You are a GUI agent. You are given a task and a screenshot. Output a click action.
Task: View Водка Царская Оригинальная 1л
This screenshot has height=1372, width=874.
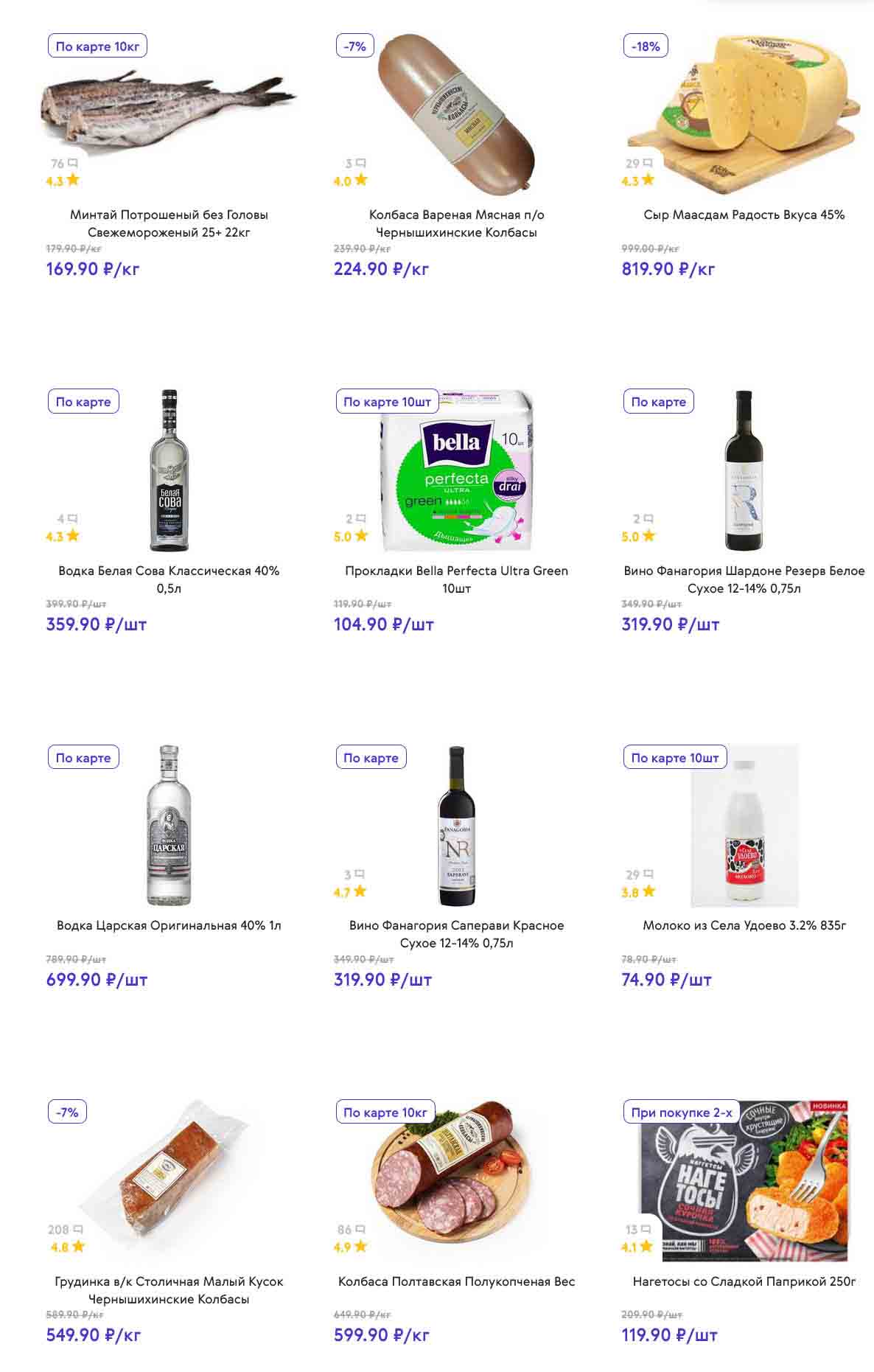coord(169,925)
